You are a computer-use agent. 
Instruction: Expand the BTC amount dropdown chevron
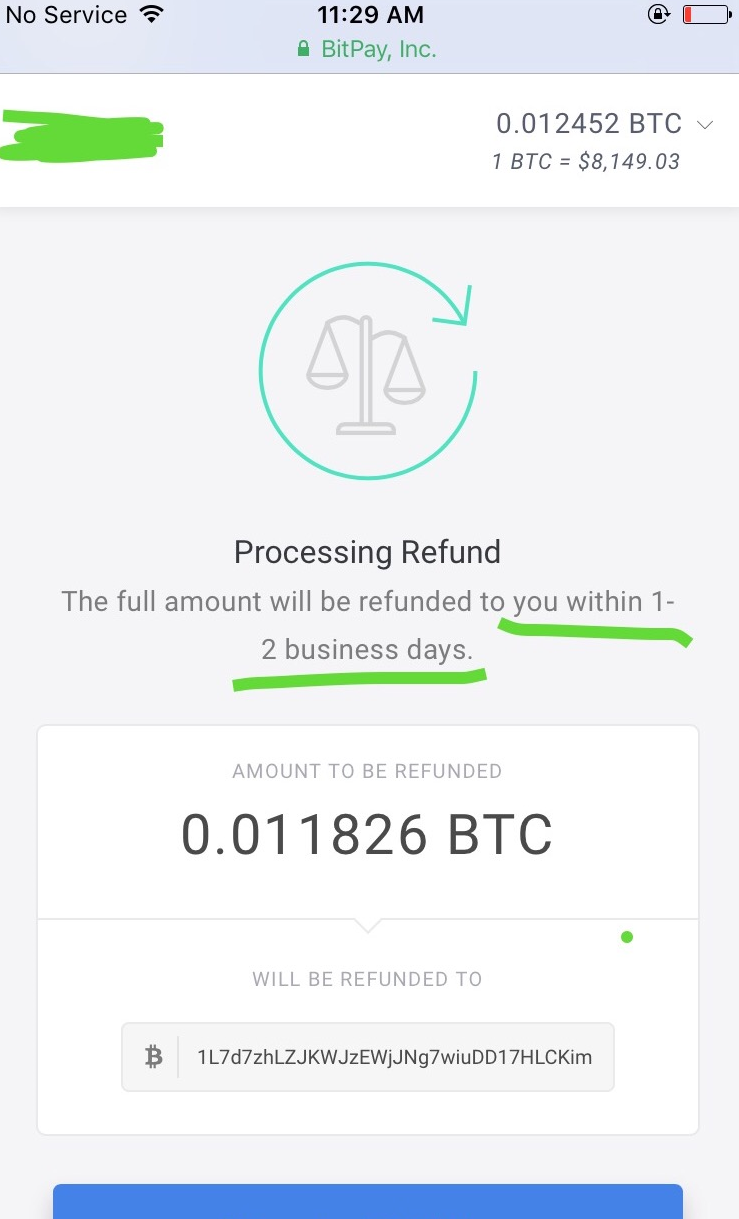click(705, 125)
